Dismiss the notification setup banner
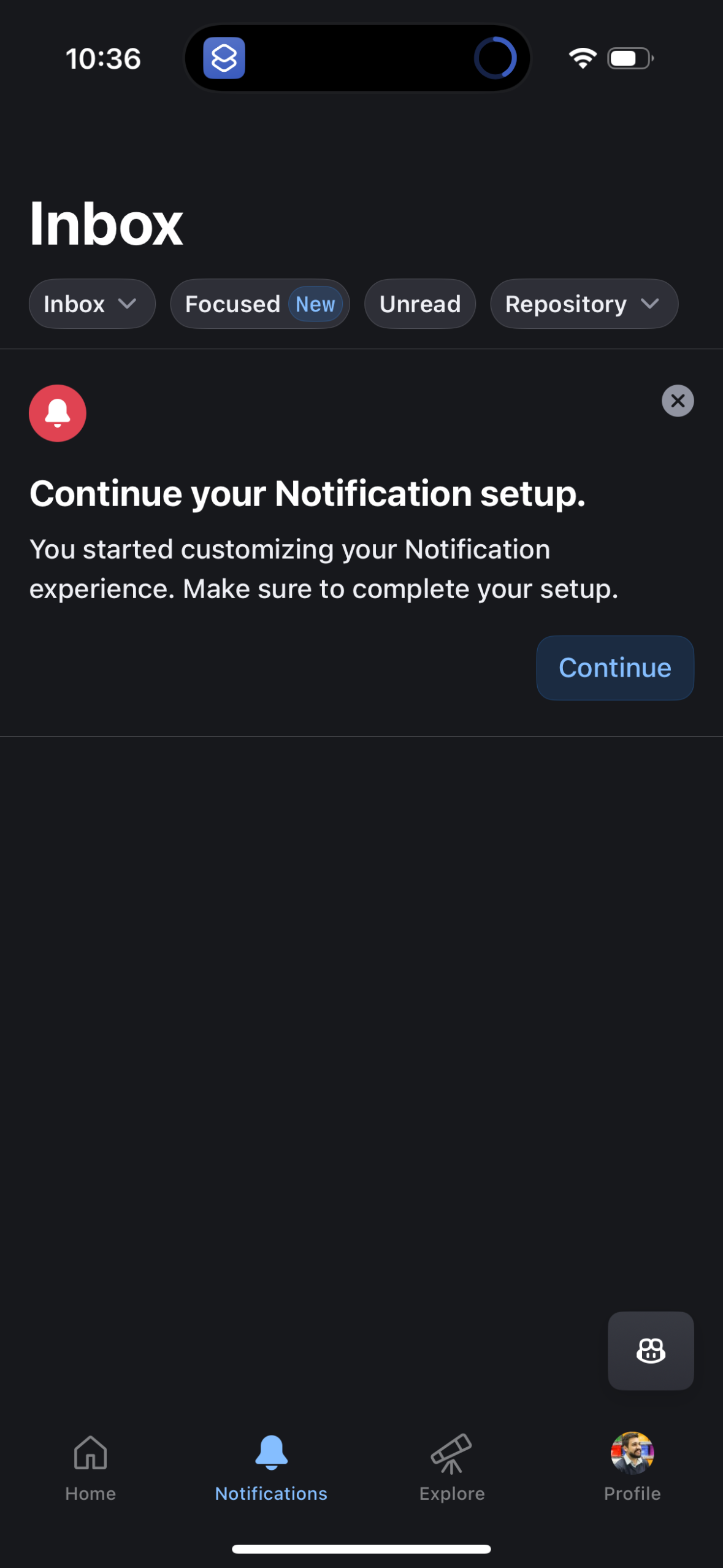 coord(677,401)
